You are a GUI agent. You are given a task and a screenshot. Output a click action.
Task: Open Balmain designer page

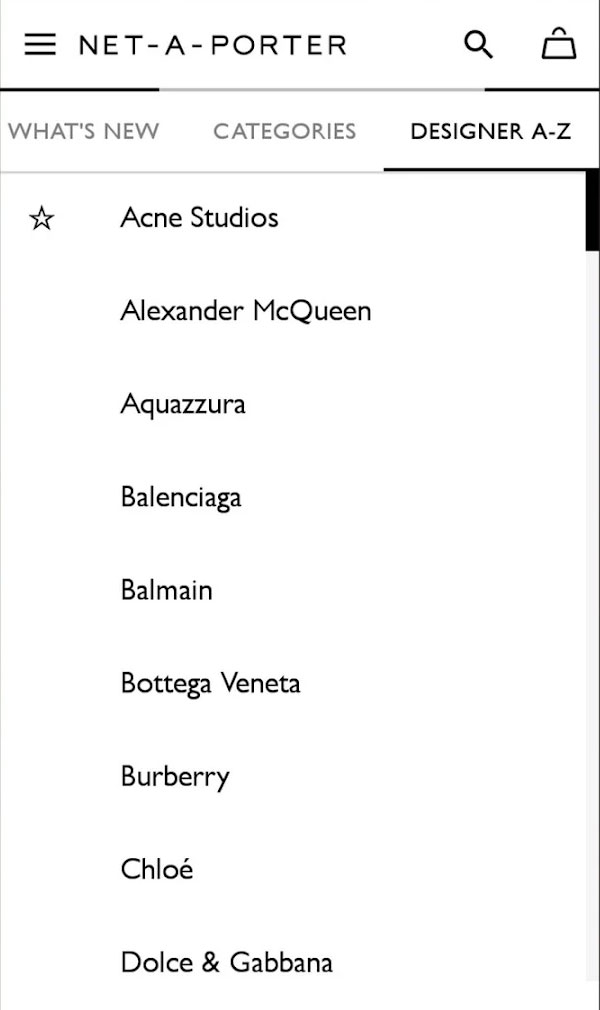[x=166, y=590]
